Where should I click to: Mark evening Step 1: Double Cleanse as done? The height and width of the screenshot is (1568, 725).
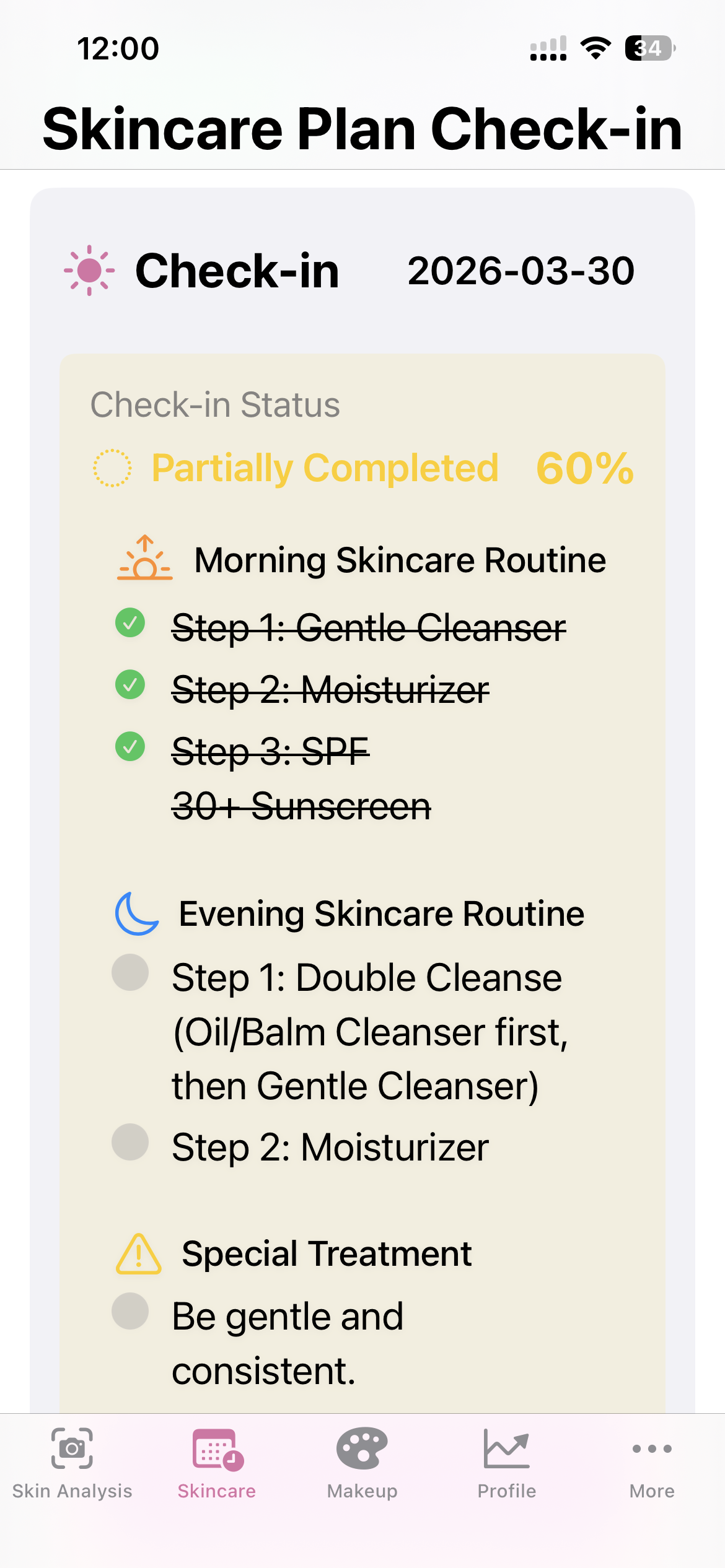[130, 972]
